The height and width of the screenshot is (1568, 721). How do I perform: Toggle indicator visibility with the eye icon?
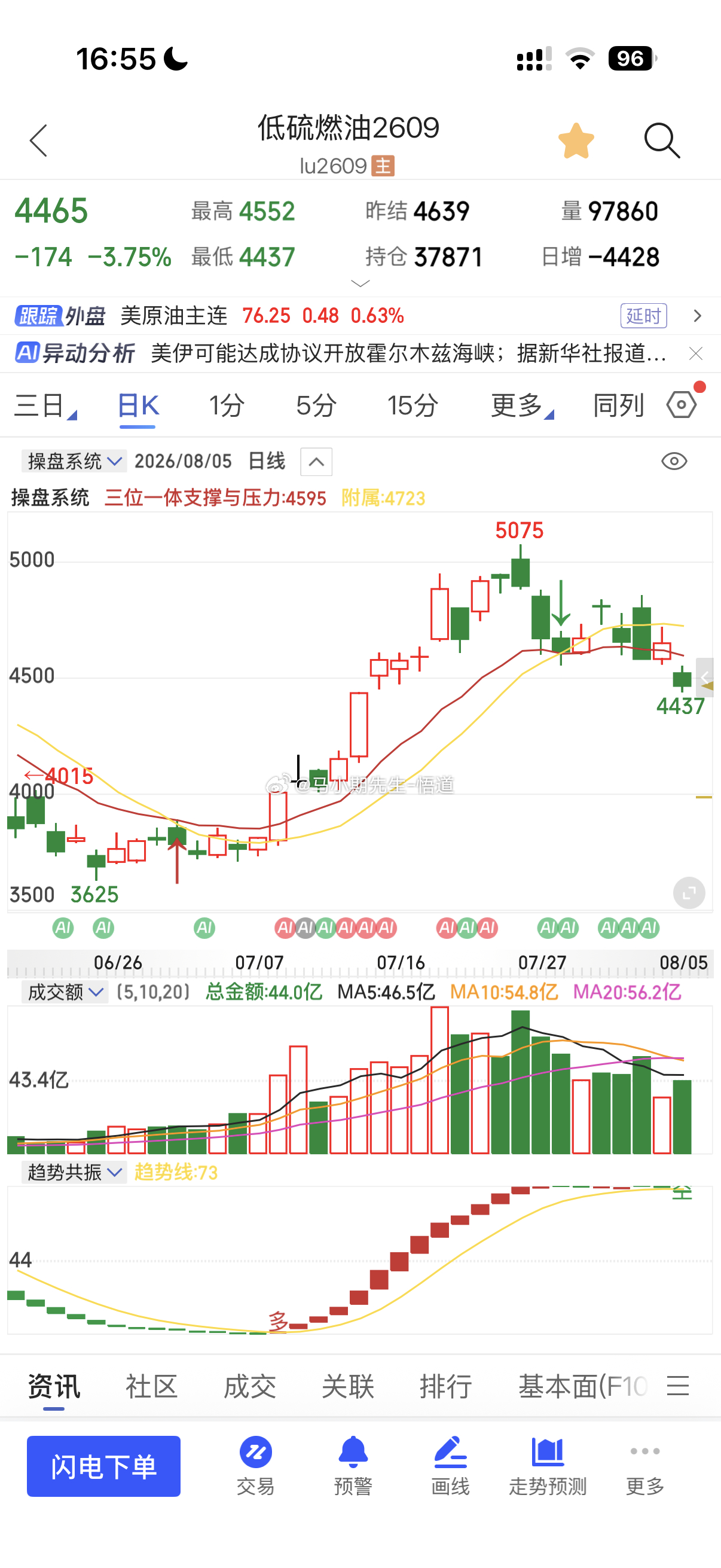pyautogui.click(x=674, y=462)
